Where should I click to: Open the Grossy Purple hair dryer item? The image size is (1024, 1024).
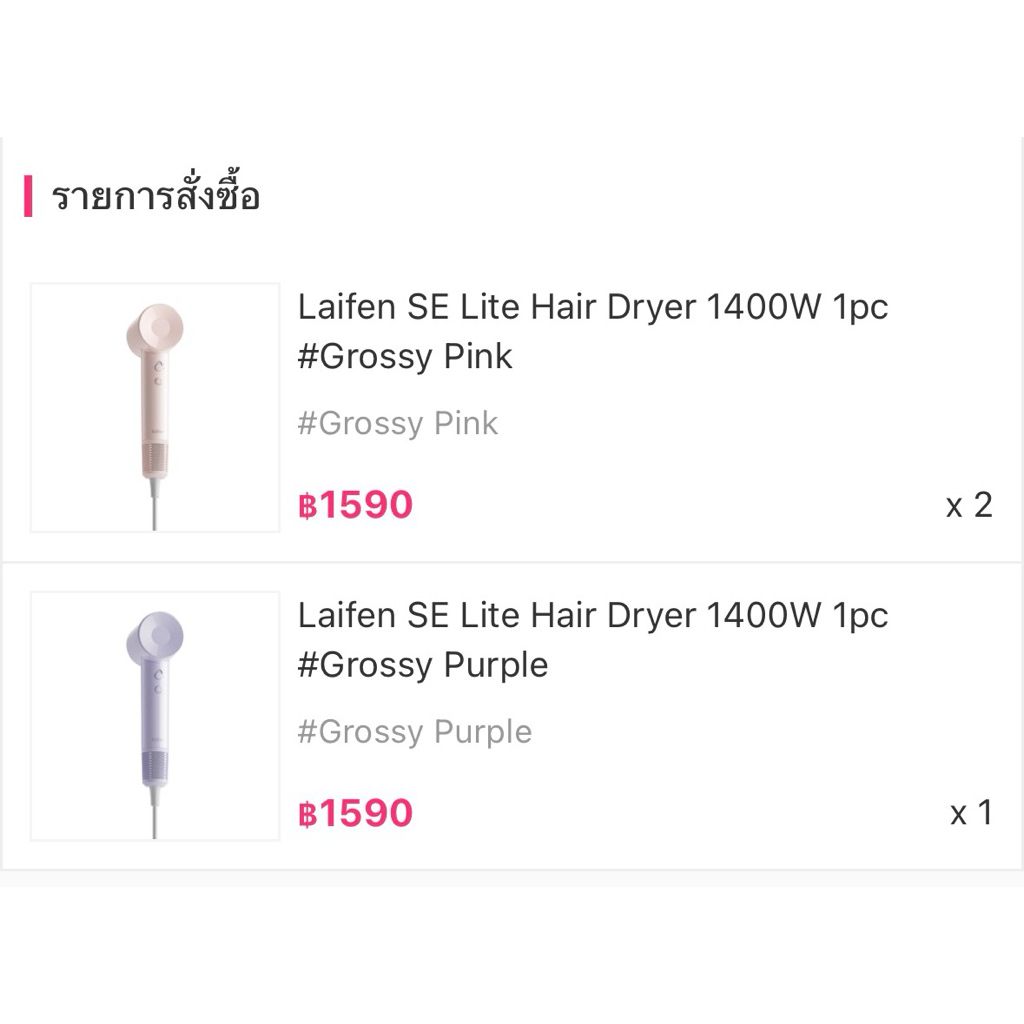click(x=592, y=640)
